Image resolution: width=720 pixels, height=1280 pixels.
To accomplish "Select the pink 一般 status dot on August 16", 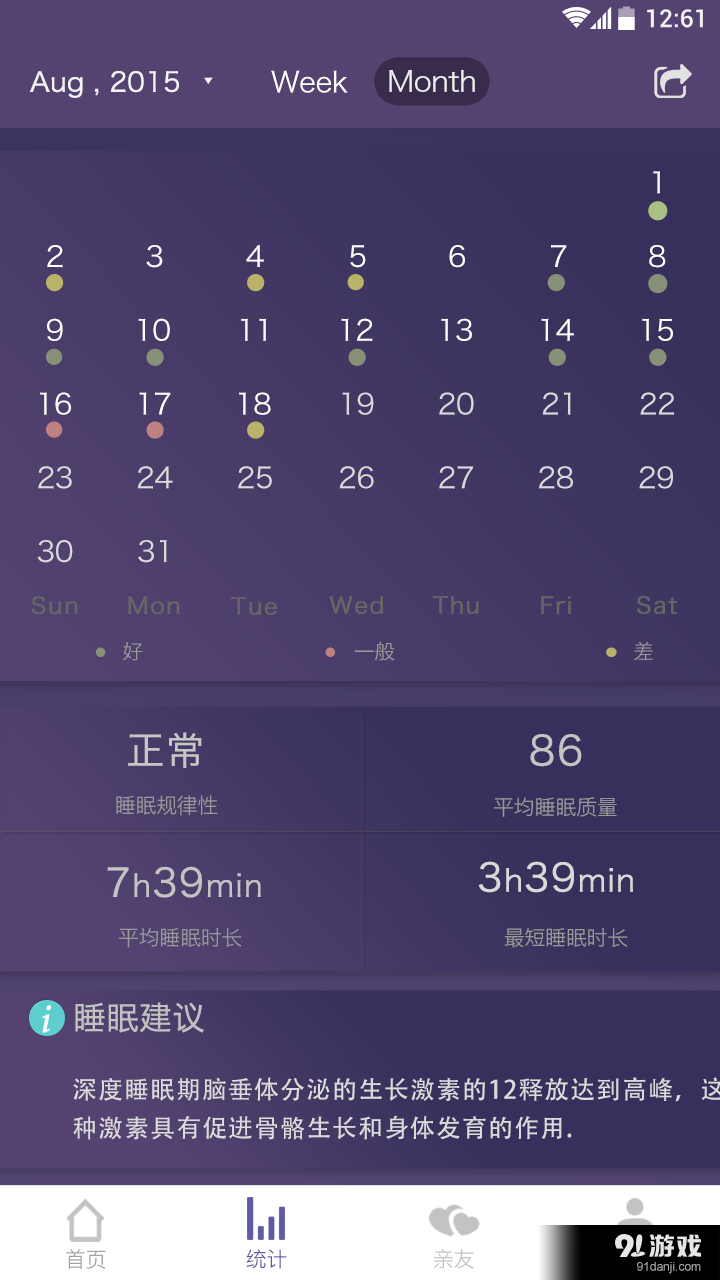I will (x=54, y=429).
